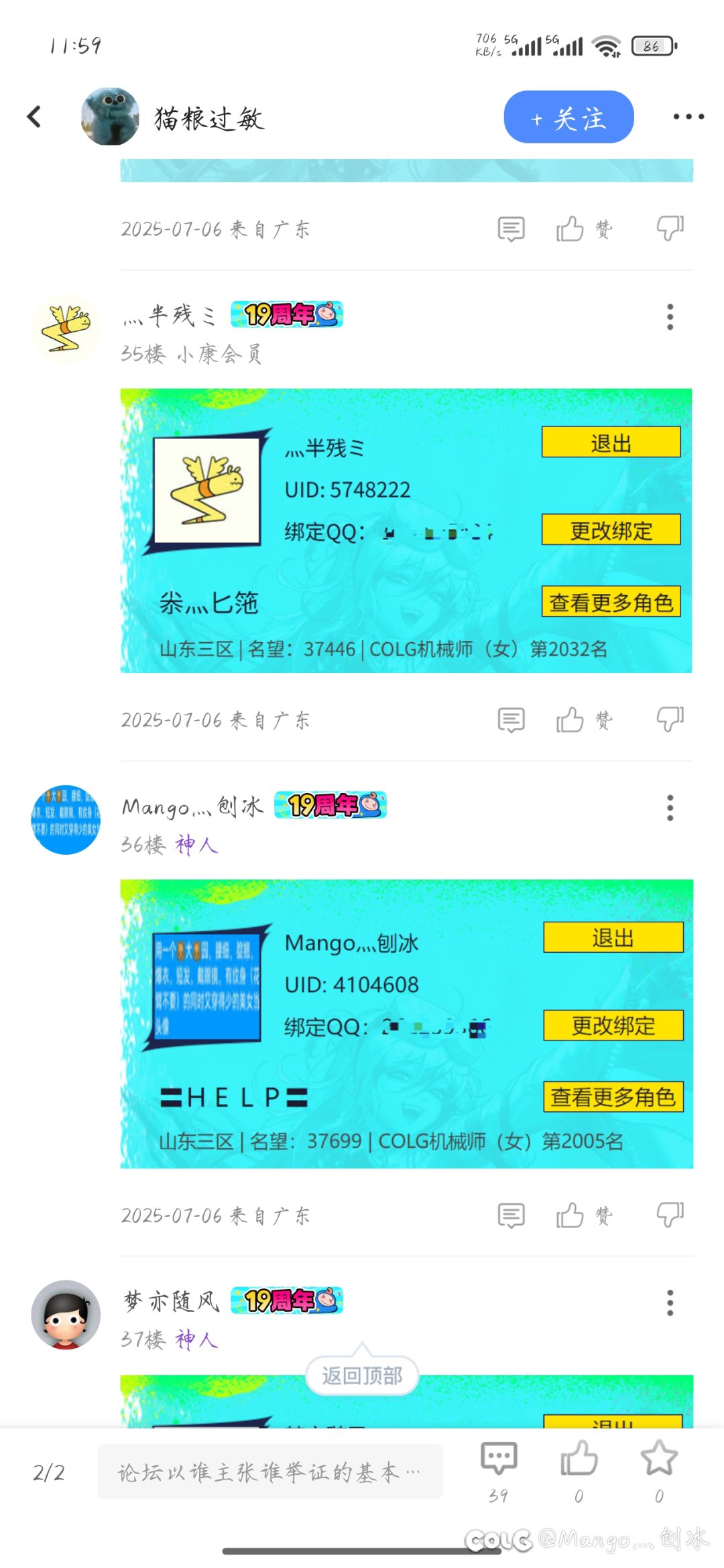Open 猫粮过敏's profile avatar
Image resolution: width=724 pixels, height=1568 pixels.
tap(110, 117)
